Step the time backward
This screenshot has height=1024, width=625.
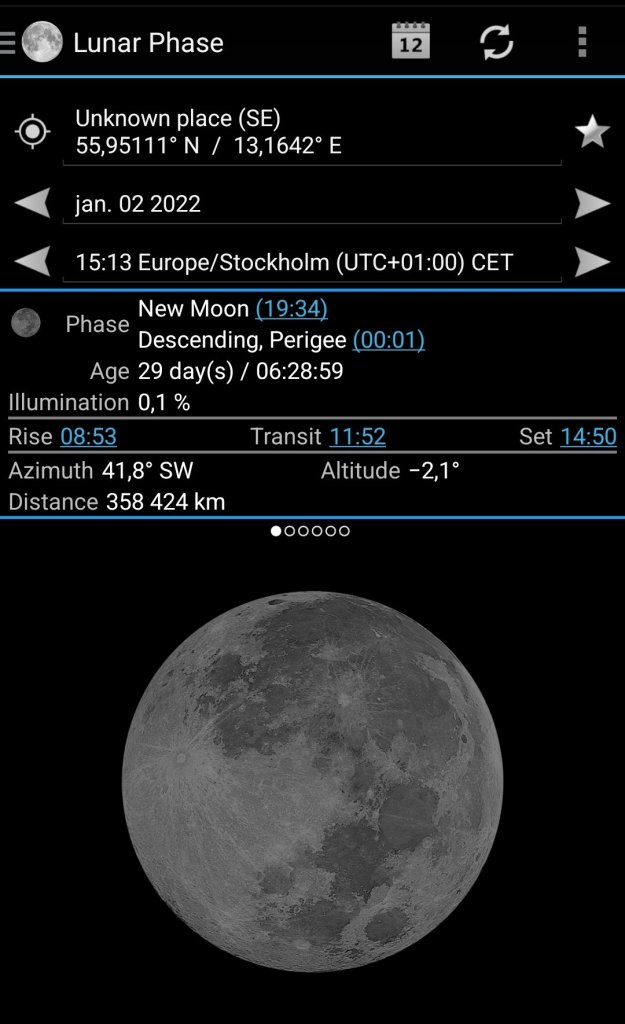(x=32, y=263)
